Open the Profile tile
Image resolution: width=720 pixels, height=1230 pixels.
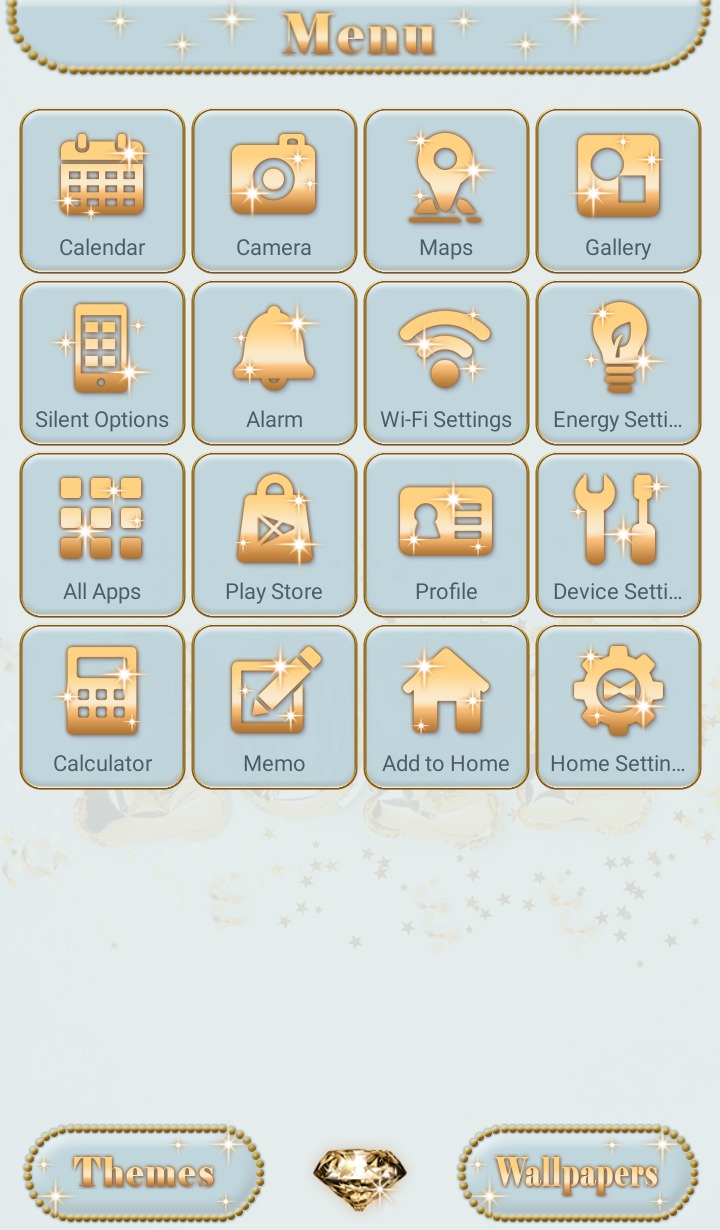(x=446, y=535)
